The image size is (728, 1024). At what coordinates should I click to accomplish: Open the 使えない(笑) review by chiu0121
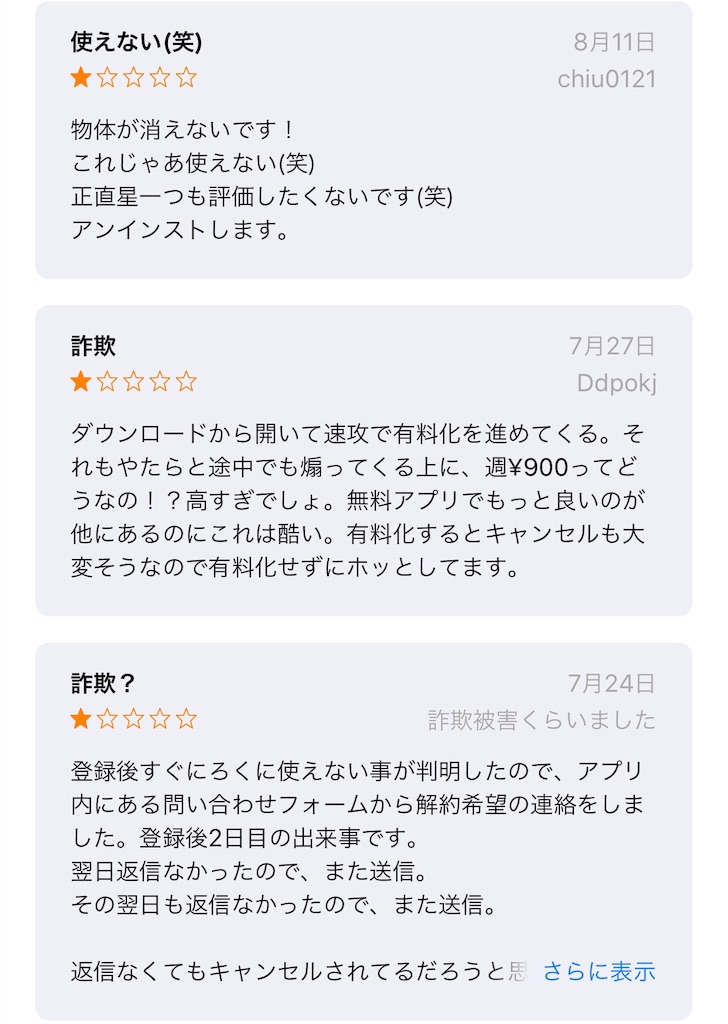pos(363,140)
